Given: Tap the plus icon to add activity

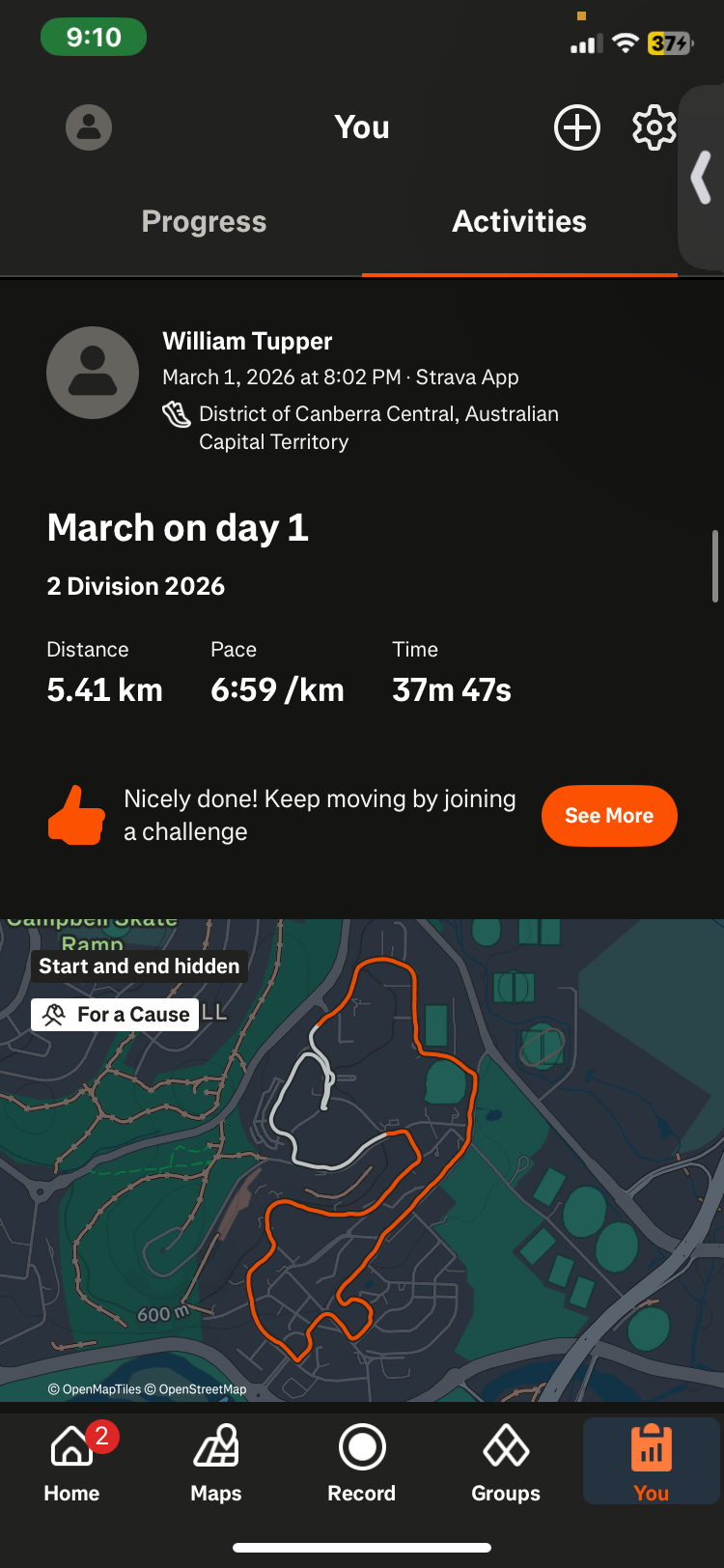Looking at the screenshot, I should coord(577,127).
